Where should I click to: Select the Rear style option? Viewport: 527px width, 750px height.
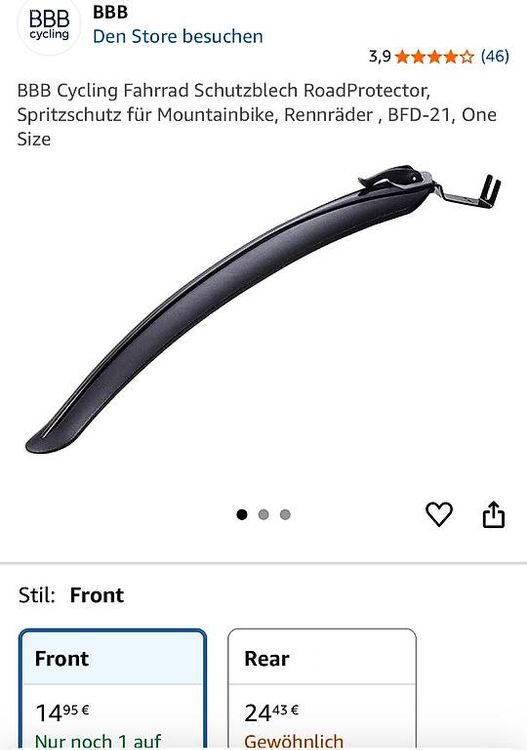pyautogui.click(x=322, y=689)
